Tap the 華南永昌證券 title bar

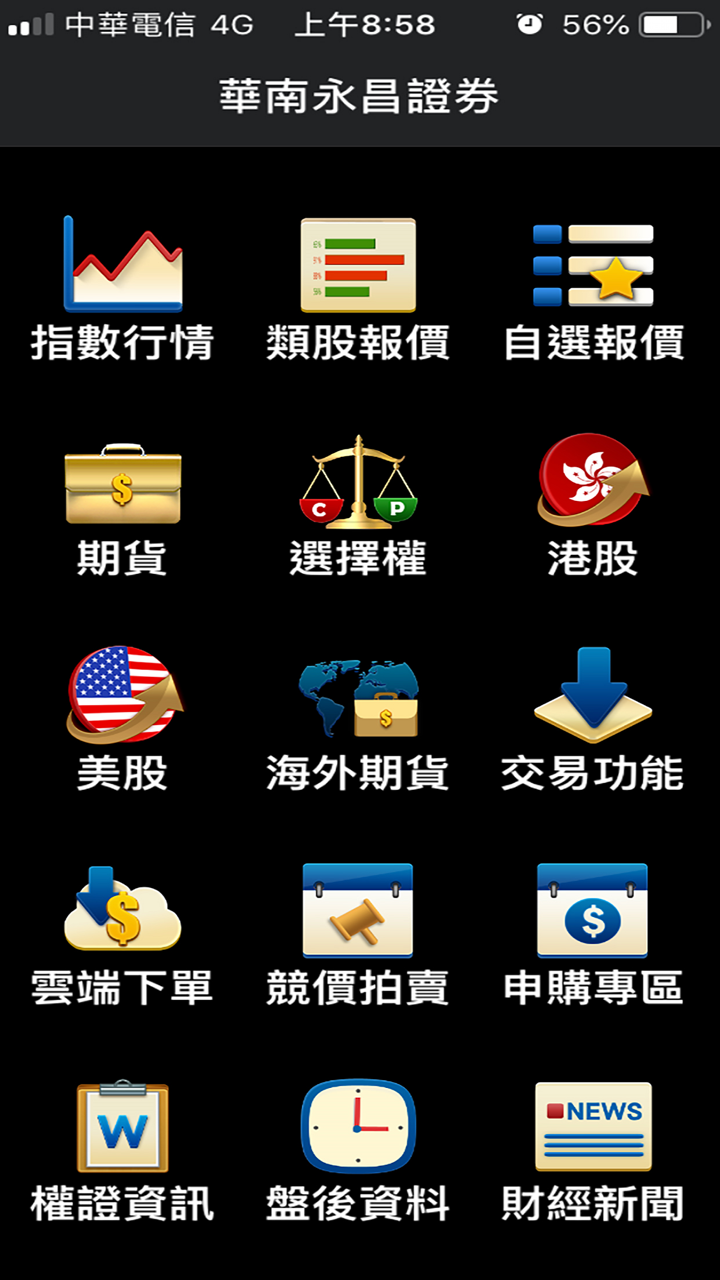click(x=360, y=97)
